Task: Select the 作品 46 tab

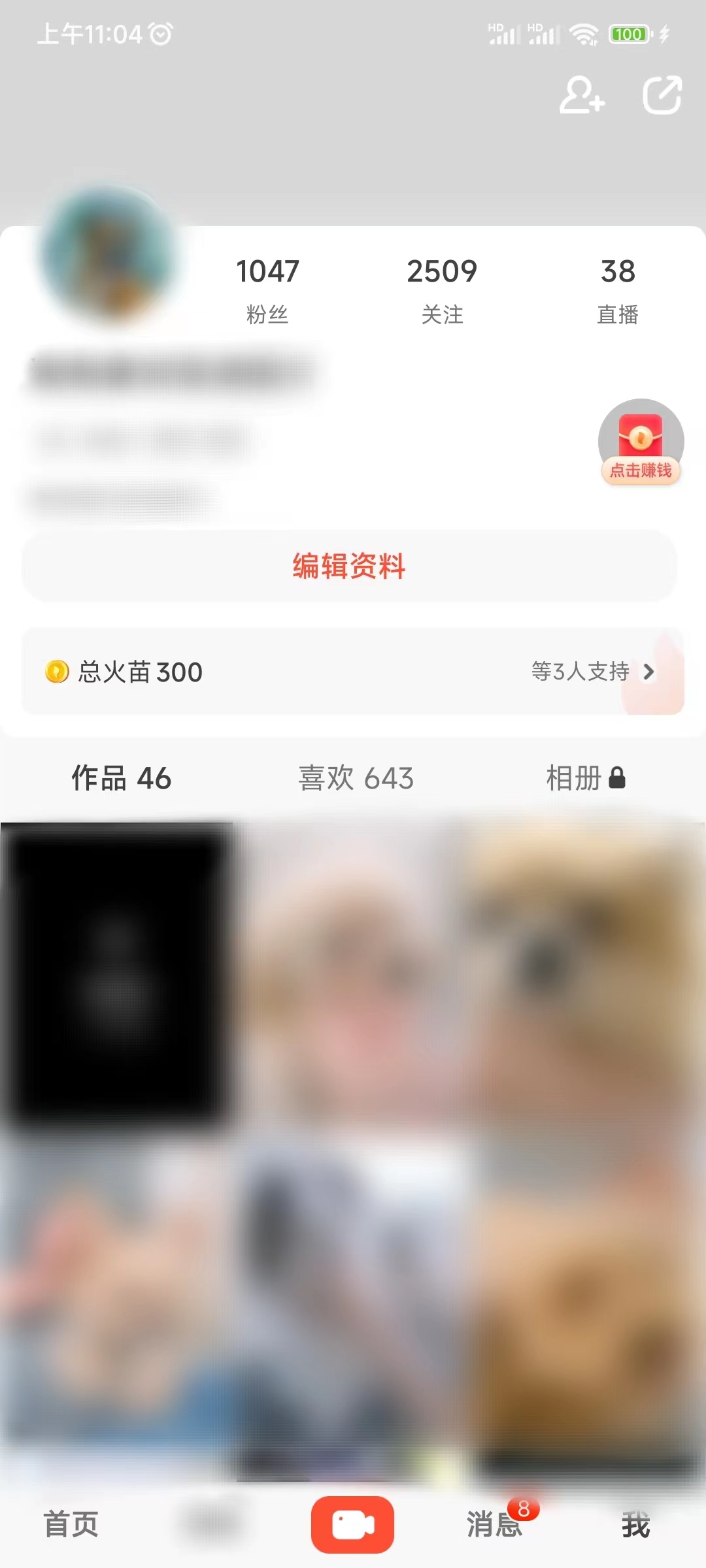Action: [120, 779]
